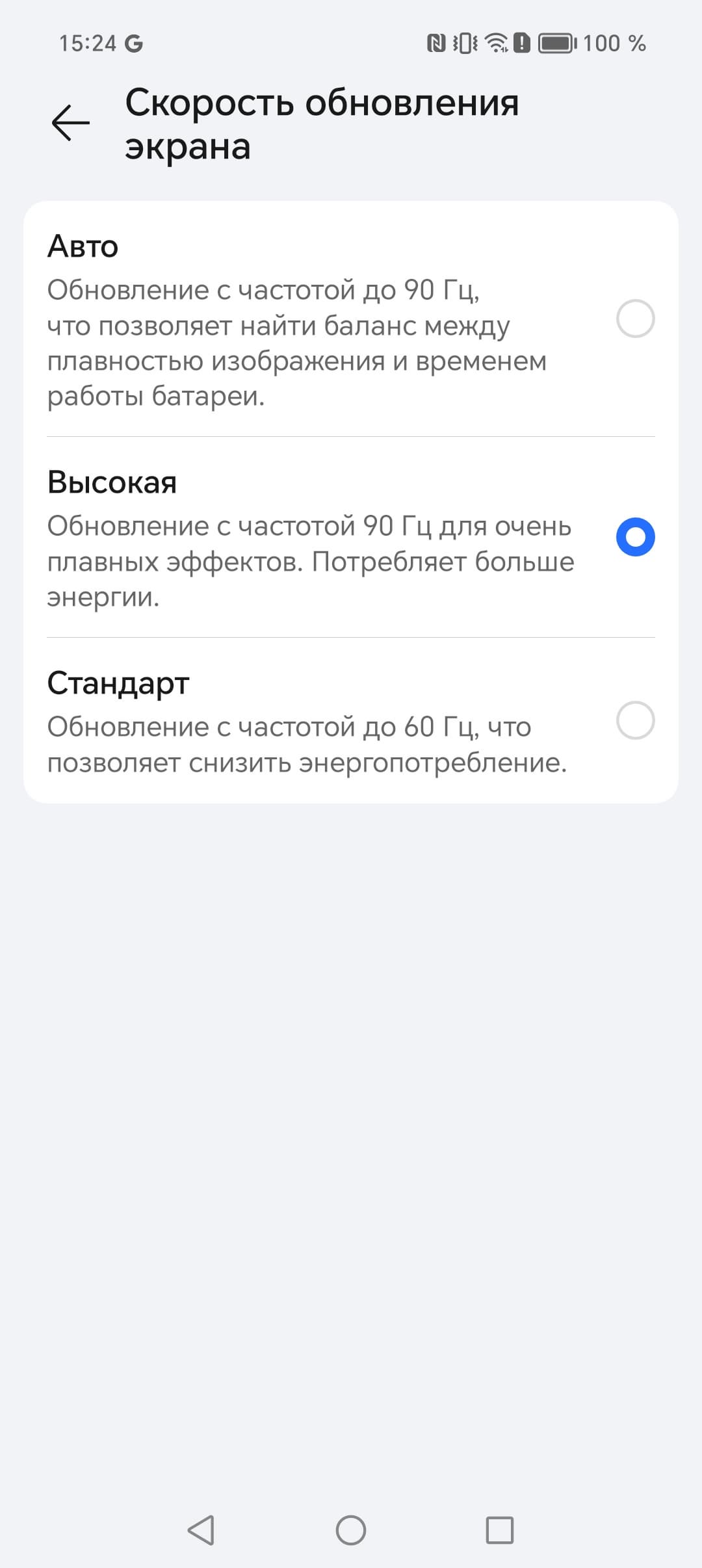This screenshot has width=702, height=1568.
Task: Tap the system home button
Action: 351,1530
